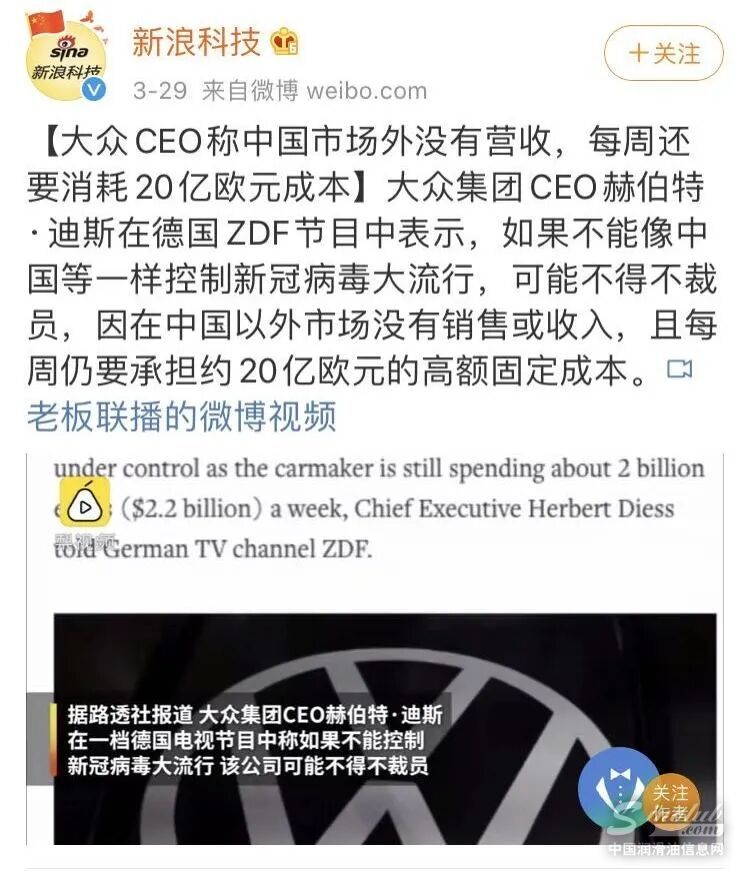750x872 pixels.
Task: Open the 老板联播的微博视频 link
Action: (x=181, y=414)
